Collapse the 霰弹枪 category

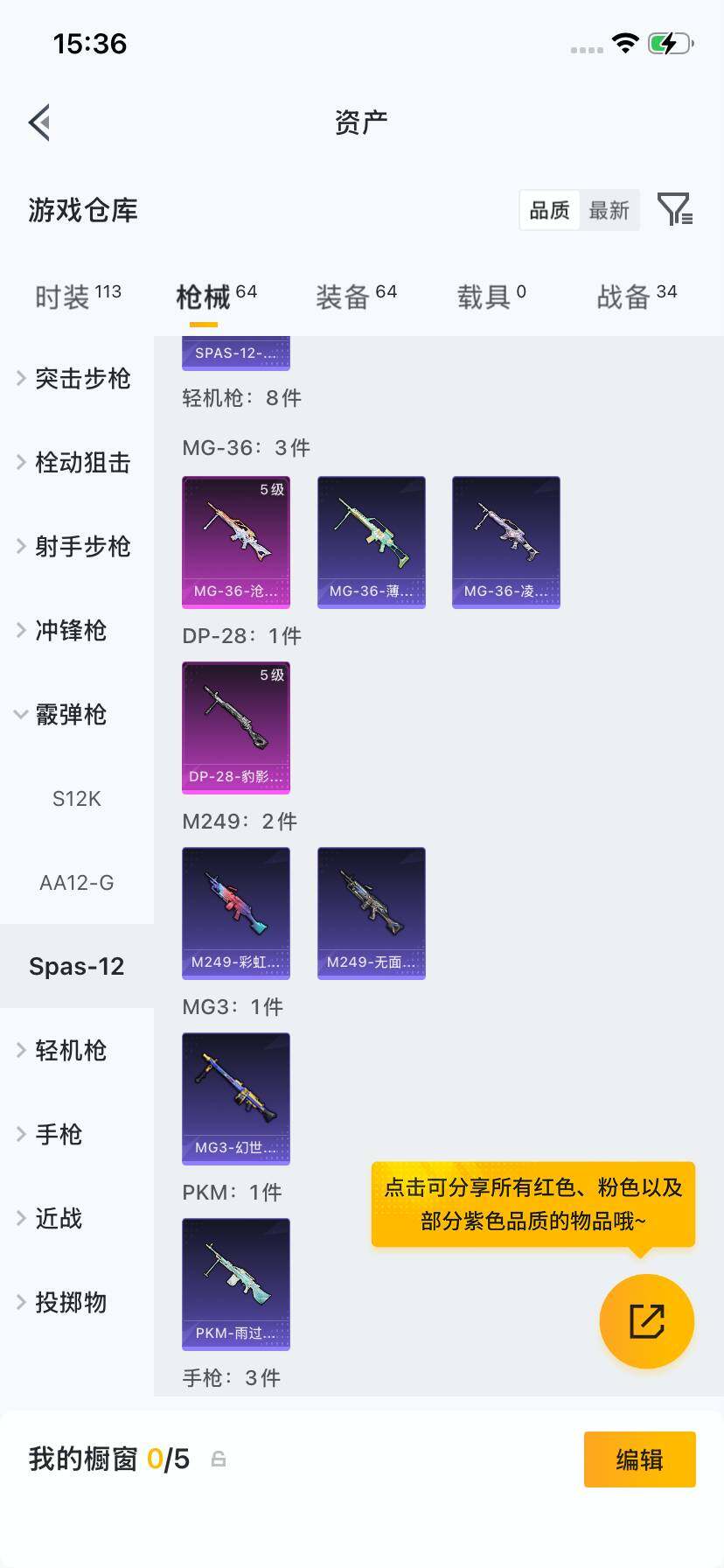click(70, 714)
